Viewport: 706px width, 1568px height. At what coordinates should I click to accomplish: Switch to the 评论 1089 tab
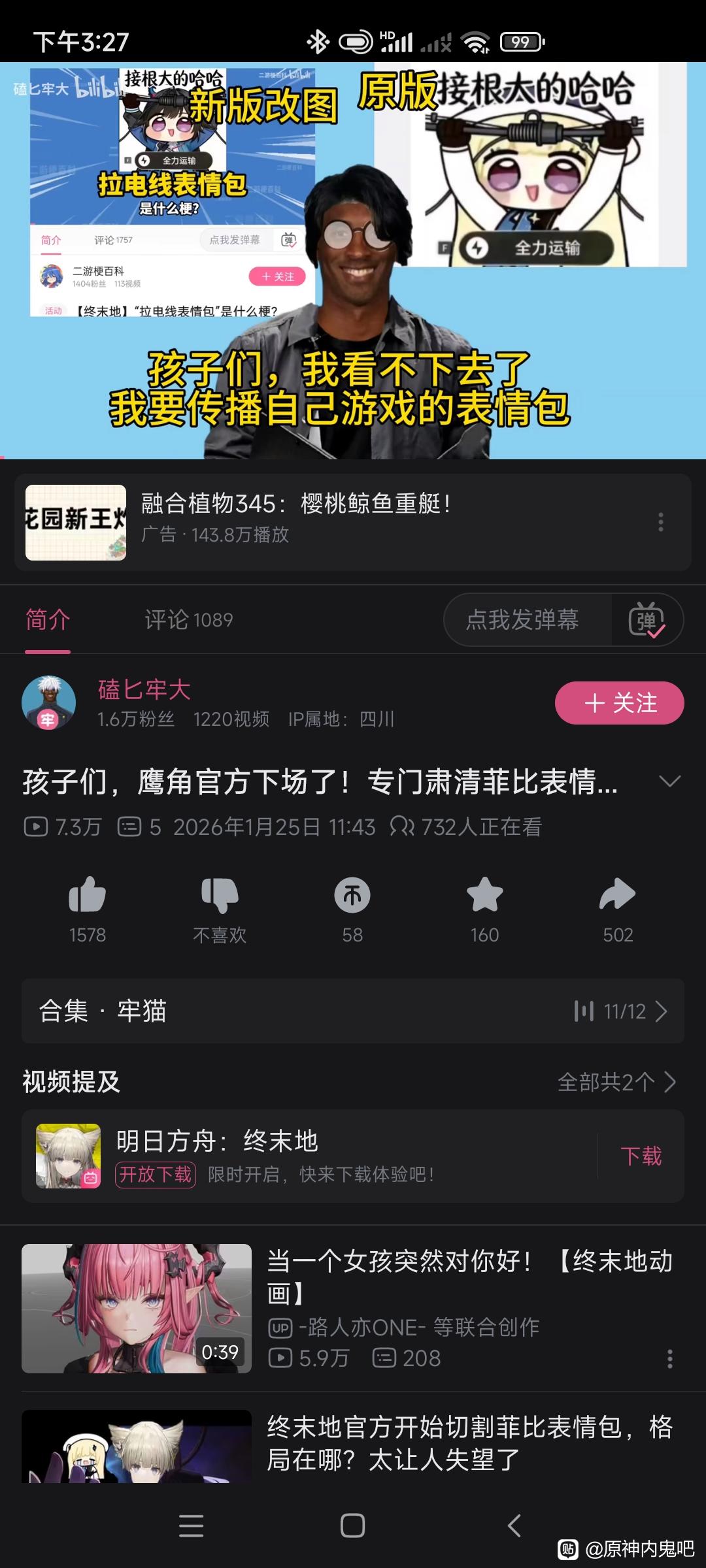[188, 619]
